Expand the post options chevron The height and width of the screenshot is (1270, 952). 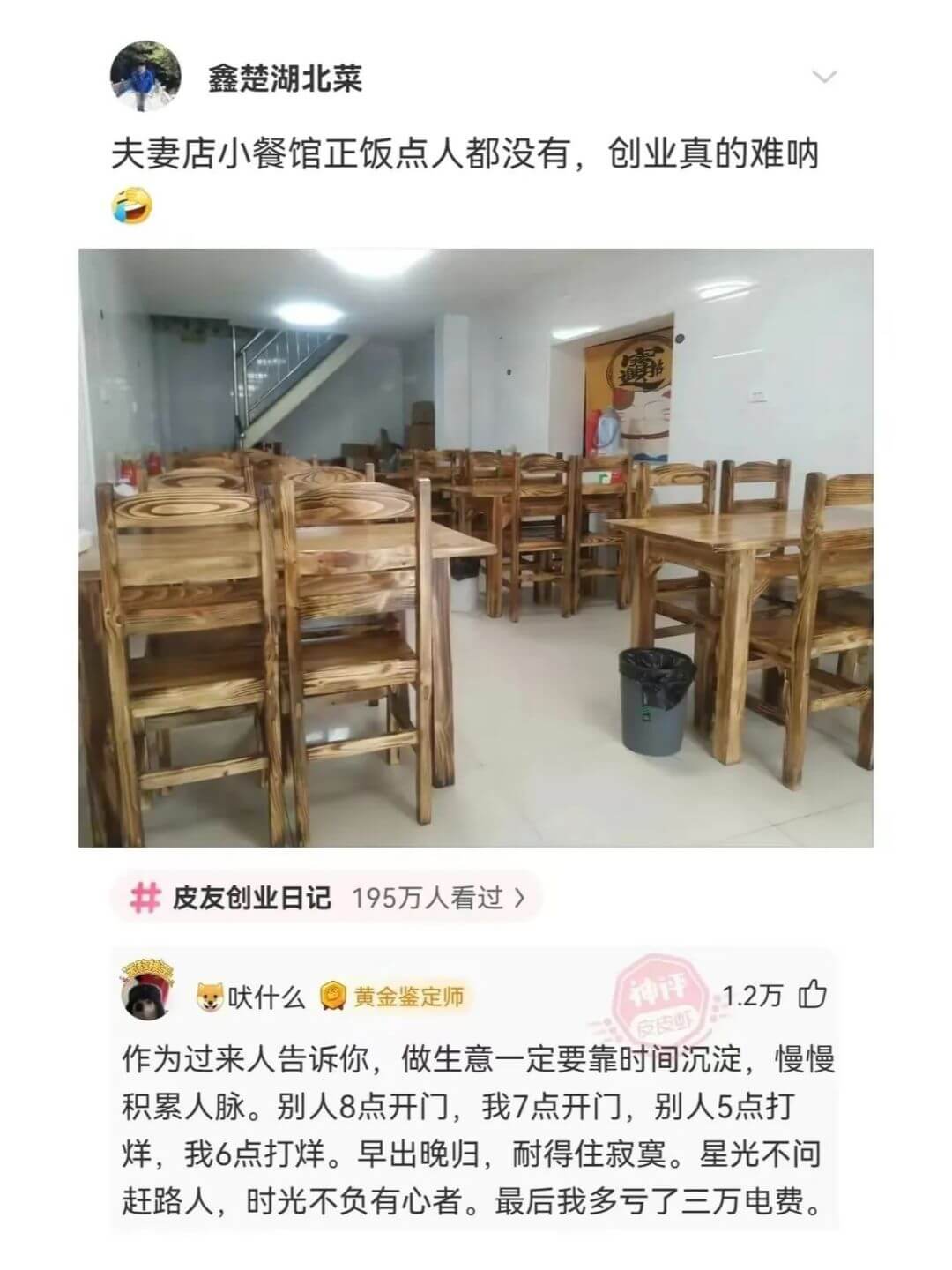[823, 78]
